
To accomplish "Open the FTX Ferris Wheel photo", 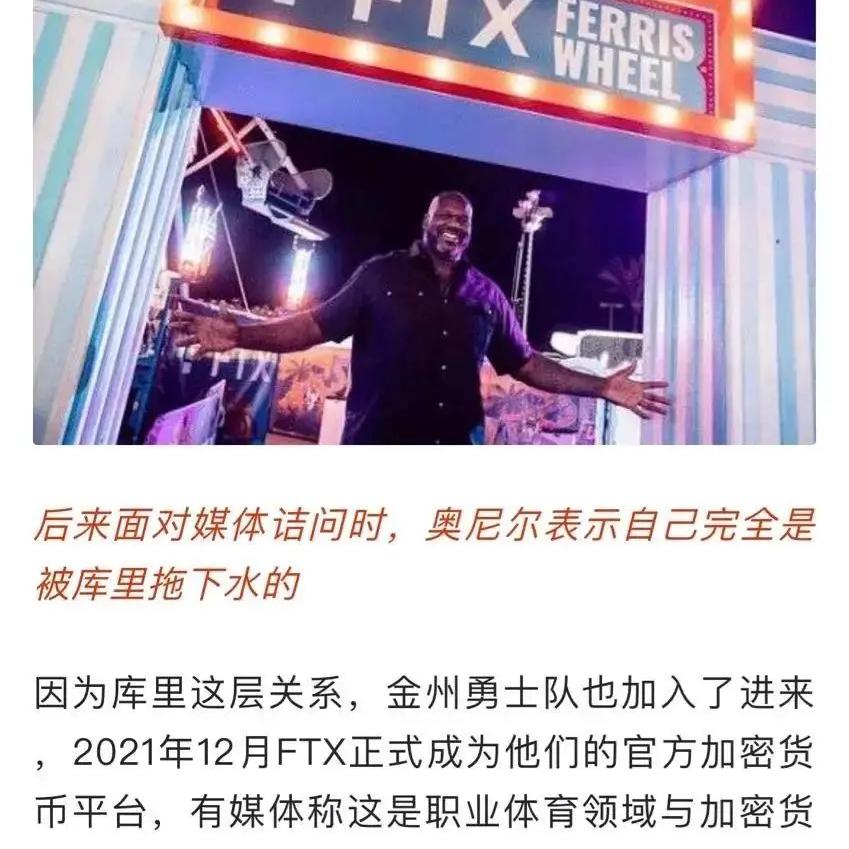I will (x=424, y=222).
